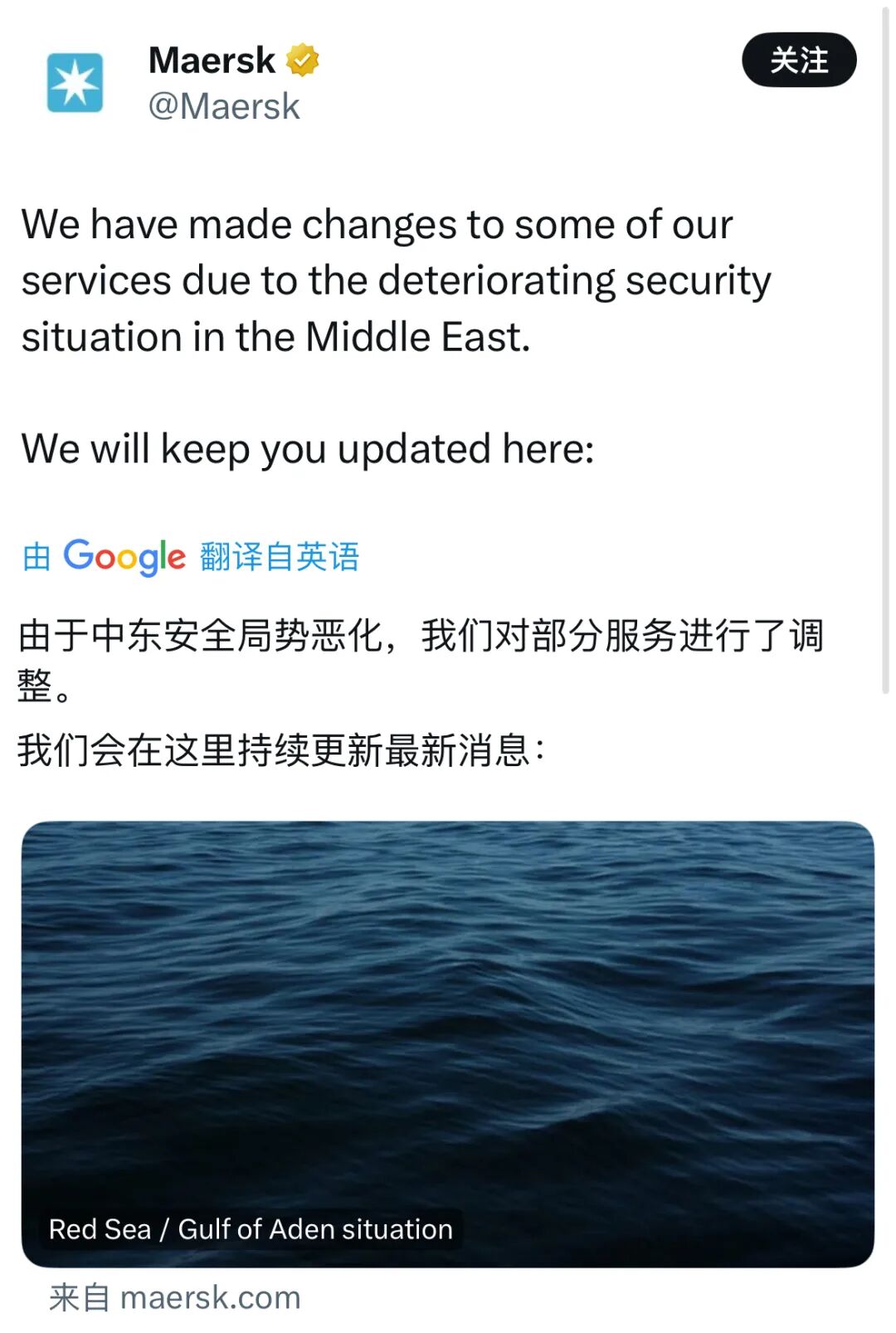This screenshot has width=896, height=1333.
Task: Select the Google logo in the translation line
Action: (124, 557)
